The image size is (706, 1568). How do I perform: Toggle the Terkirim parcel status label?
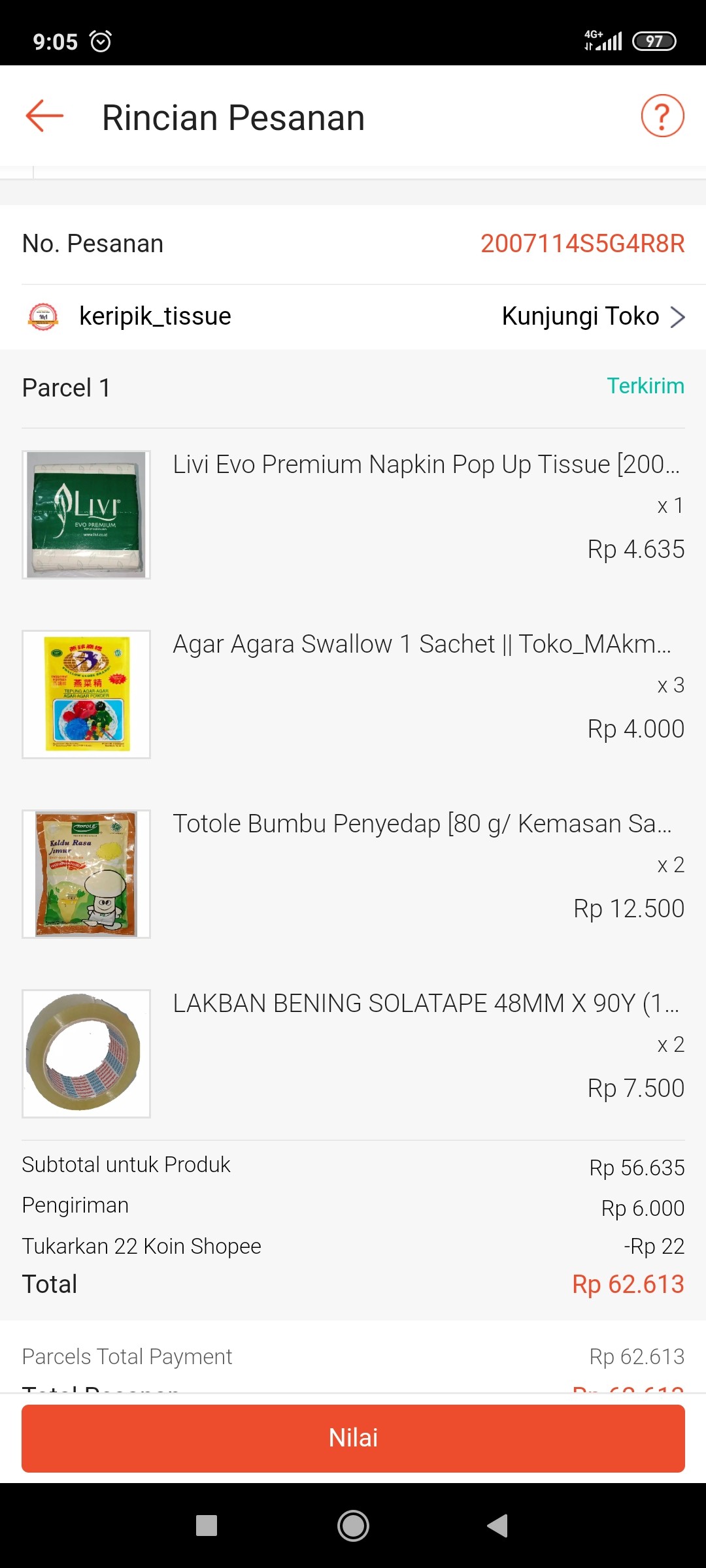tap(645, 386)
